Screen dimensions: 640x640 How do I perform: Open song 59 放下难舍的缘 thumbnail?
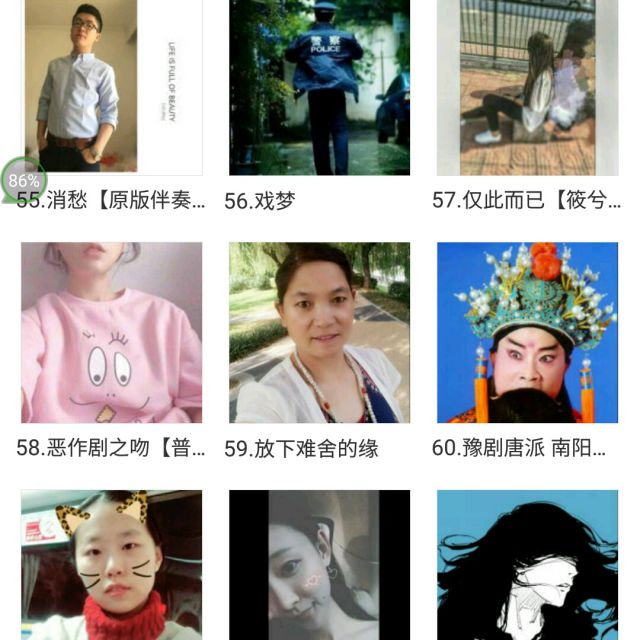pos(319,332)
